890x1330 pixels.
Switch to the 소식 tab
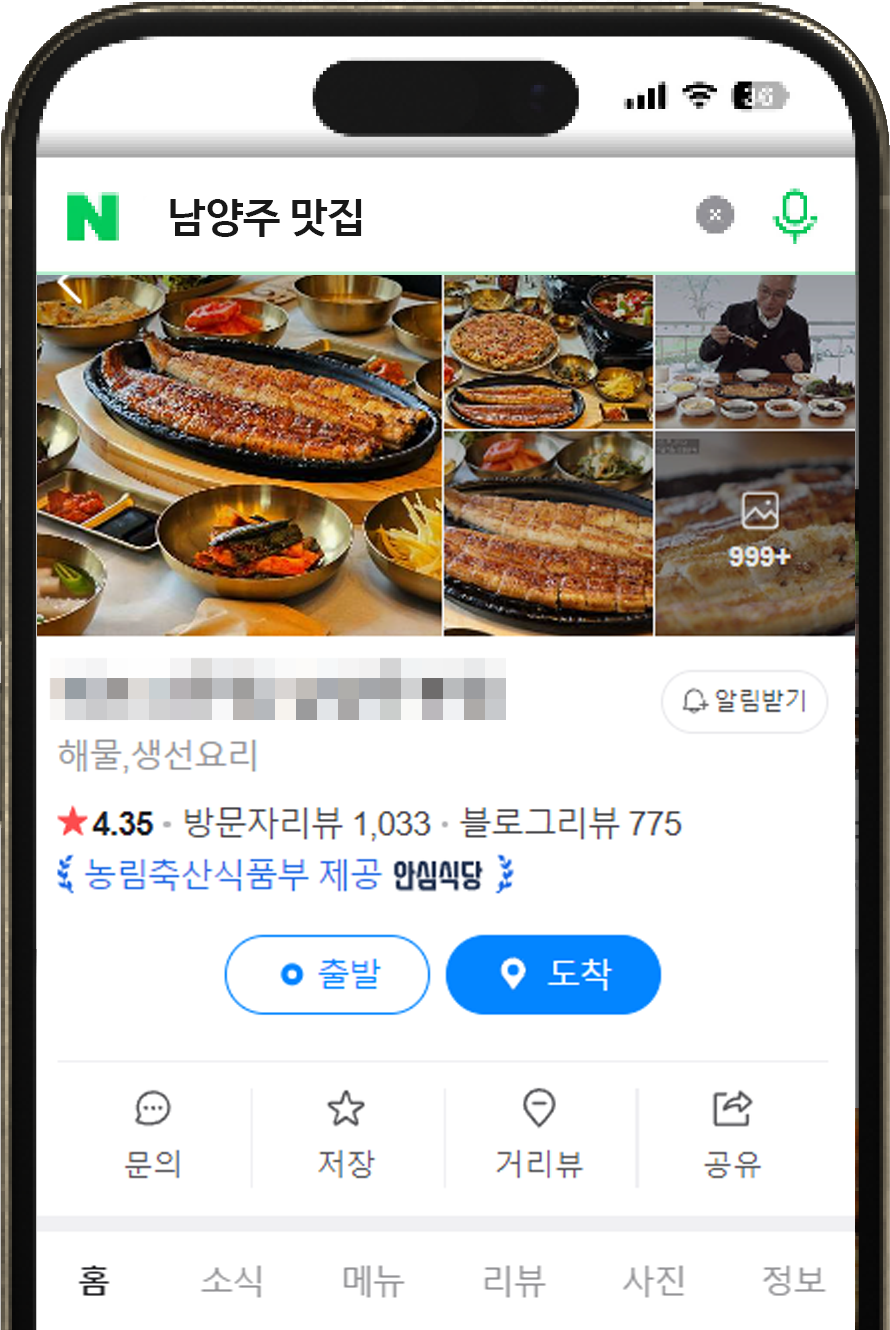pos(232,1280)
